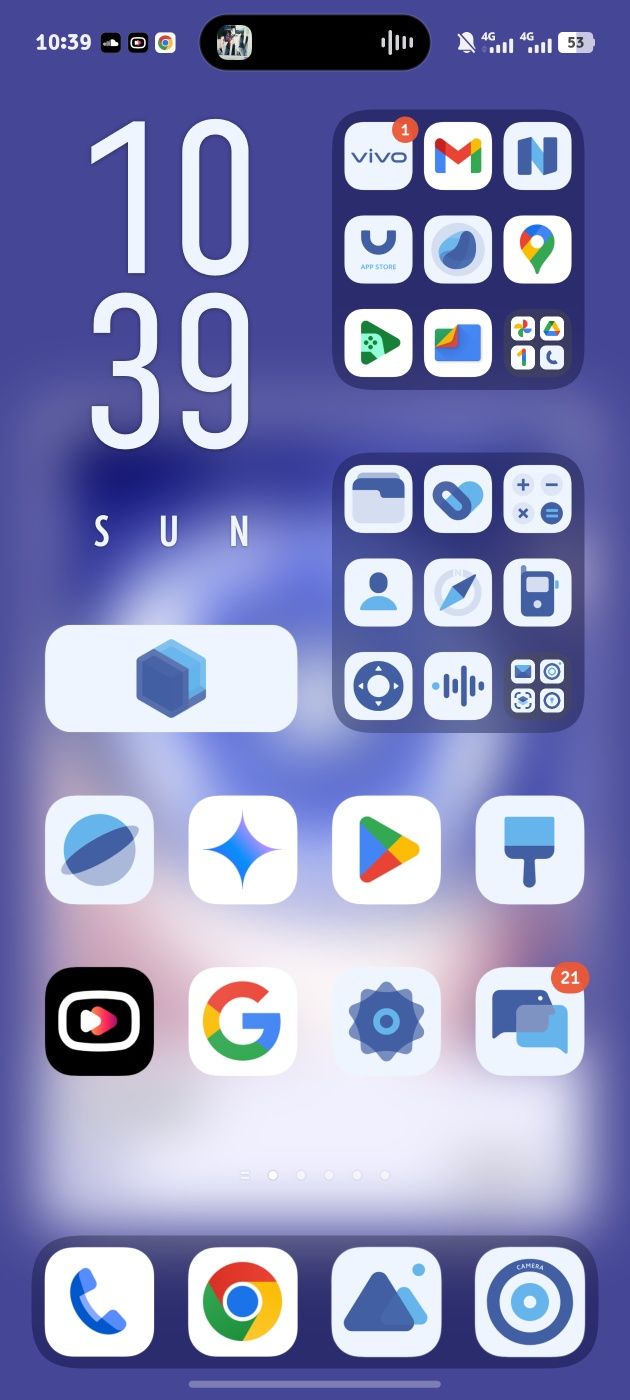Image resolution: width=630 pixels, height=1400 pixels.
Task: Open the Gmail app
Action: (x=458, y=156)
